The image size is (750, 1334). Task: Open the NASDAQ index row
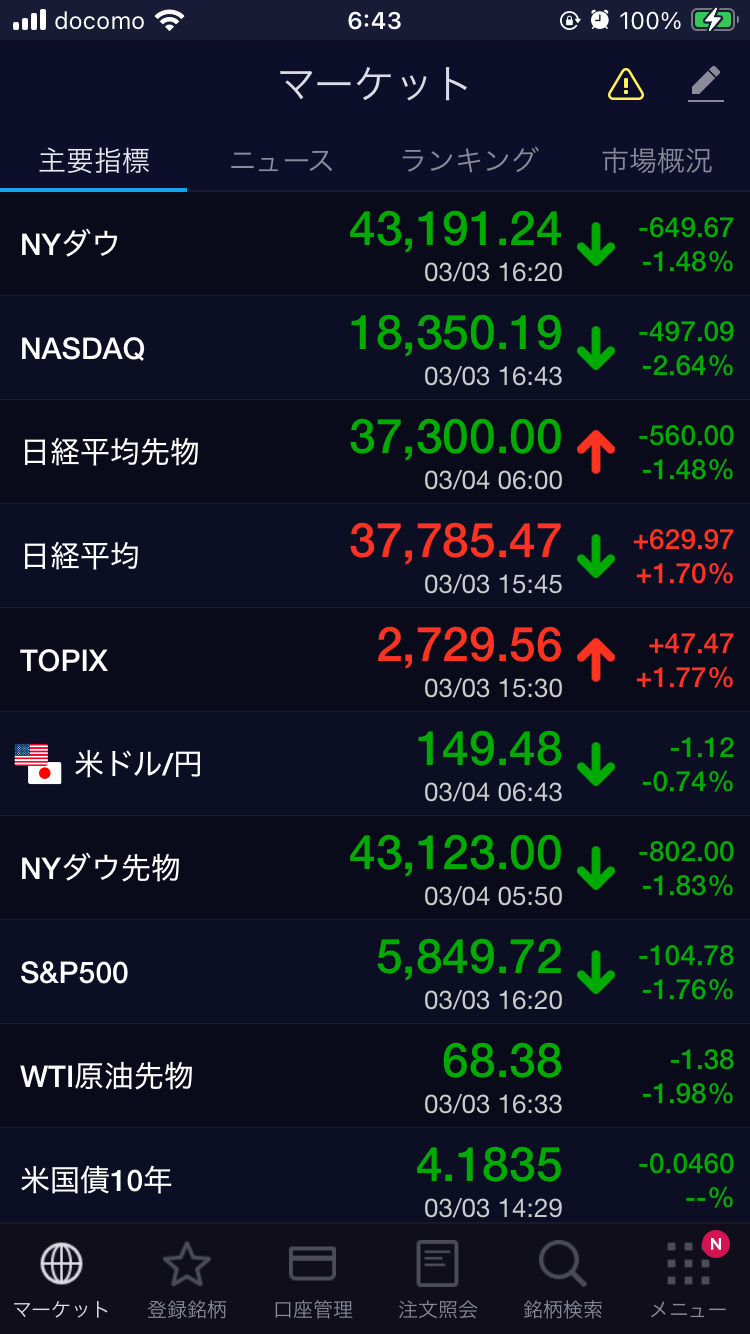pos(375,348)
